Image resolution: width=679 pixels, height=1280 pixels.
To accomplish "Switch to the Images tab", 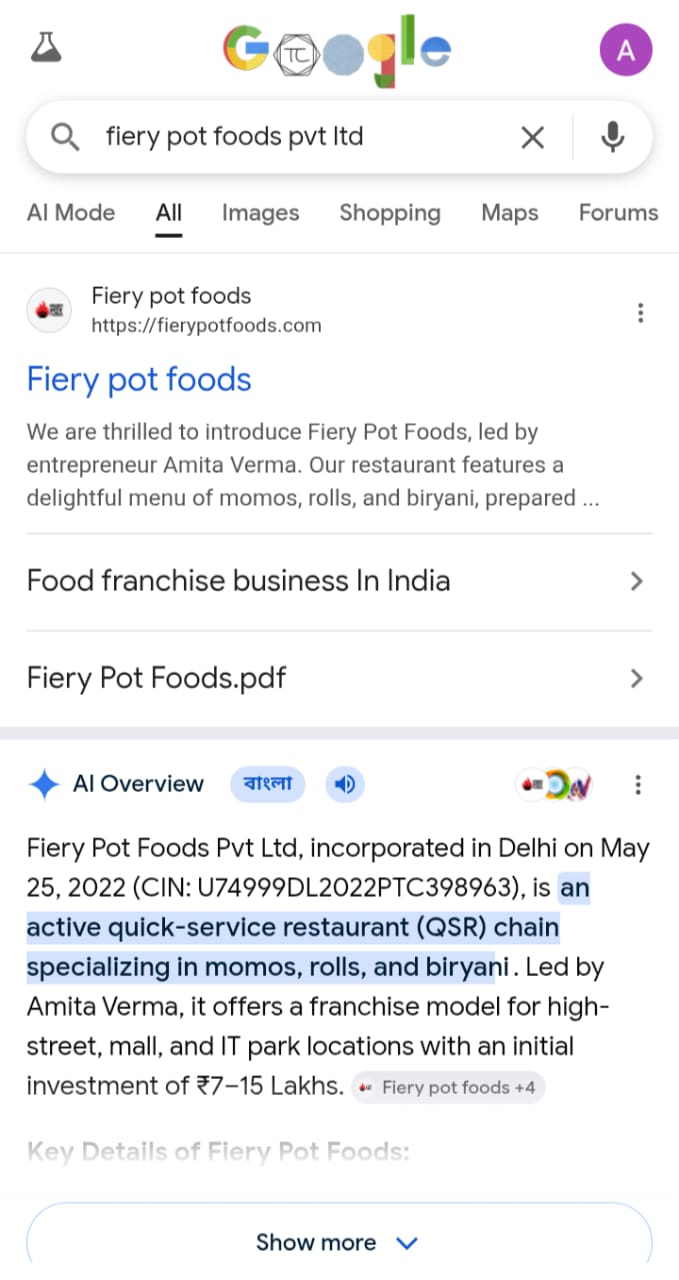I will 260,213.
